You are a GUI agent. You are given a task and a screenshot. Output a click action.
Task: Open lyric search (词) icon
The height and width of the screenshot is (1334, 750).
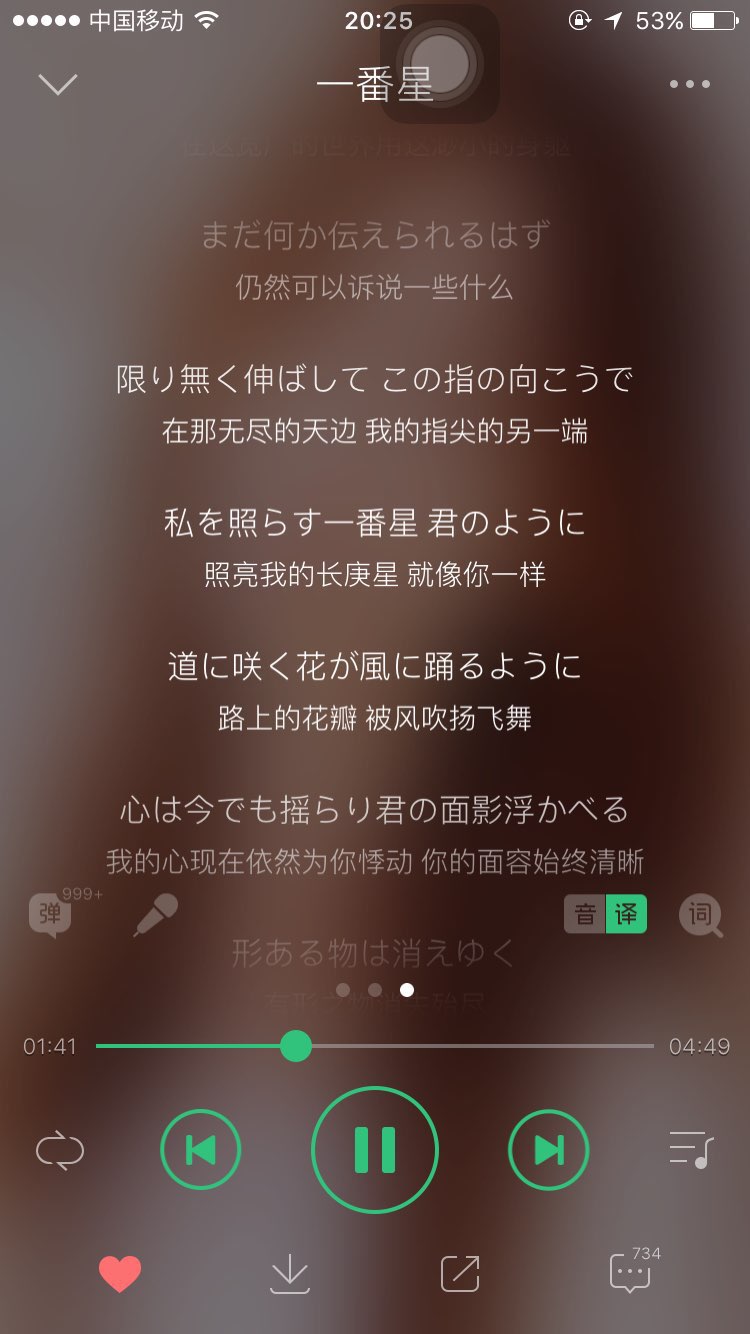click(701, 914)
